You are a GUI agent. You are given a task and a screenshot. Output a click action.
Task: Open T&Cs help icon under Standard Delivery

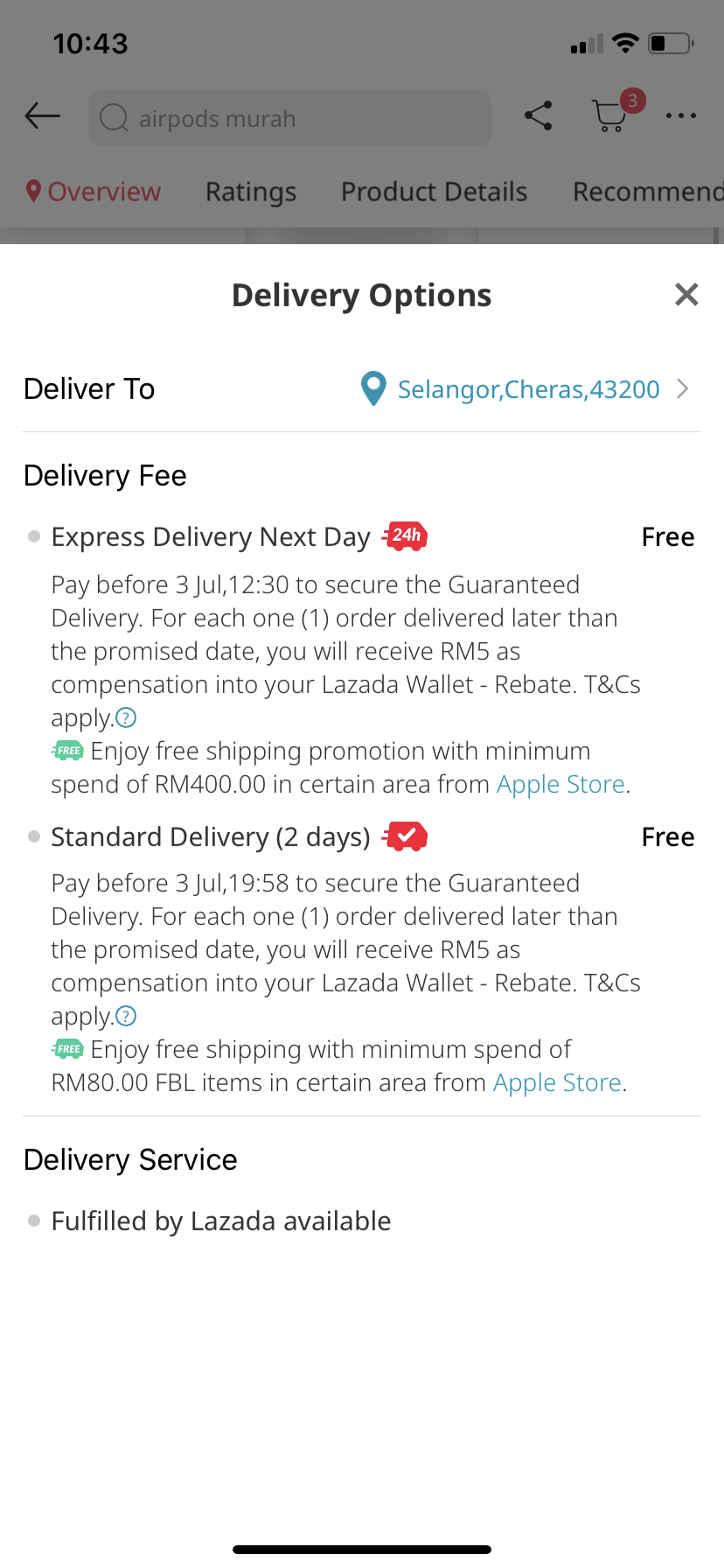click(127, 1017)
